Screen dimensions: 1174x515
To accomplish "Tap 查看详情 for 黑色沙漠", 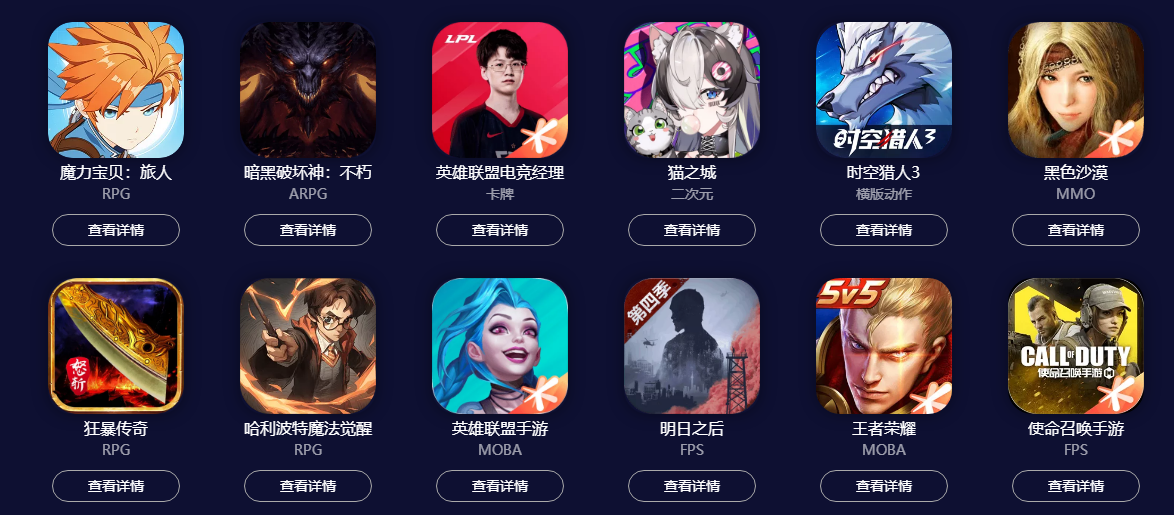I will pyautogui.click(x=1076, y=230).
